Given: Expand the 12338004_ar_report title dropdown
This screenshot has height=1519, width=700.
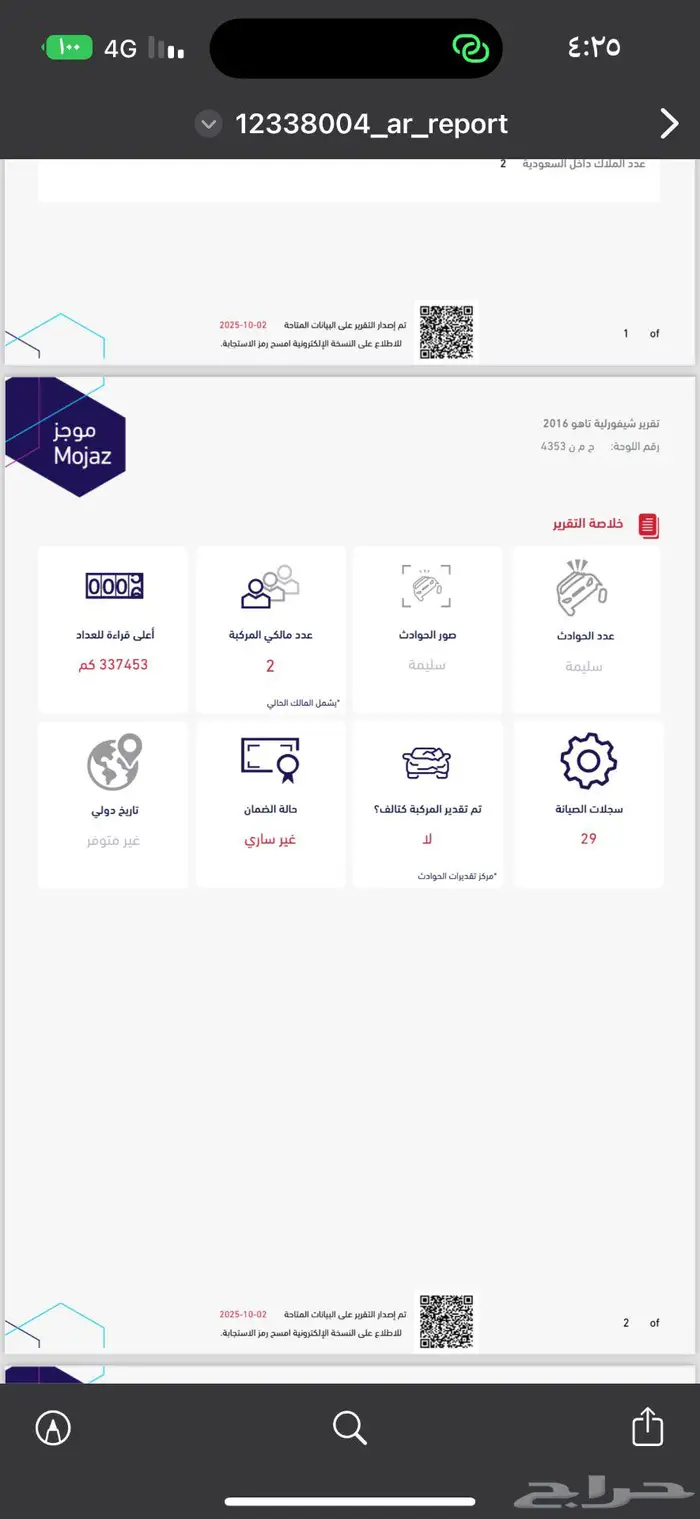Looking at the screenshot, I should tap(208, 125).
